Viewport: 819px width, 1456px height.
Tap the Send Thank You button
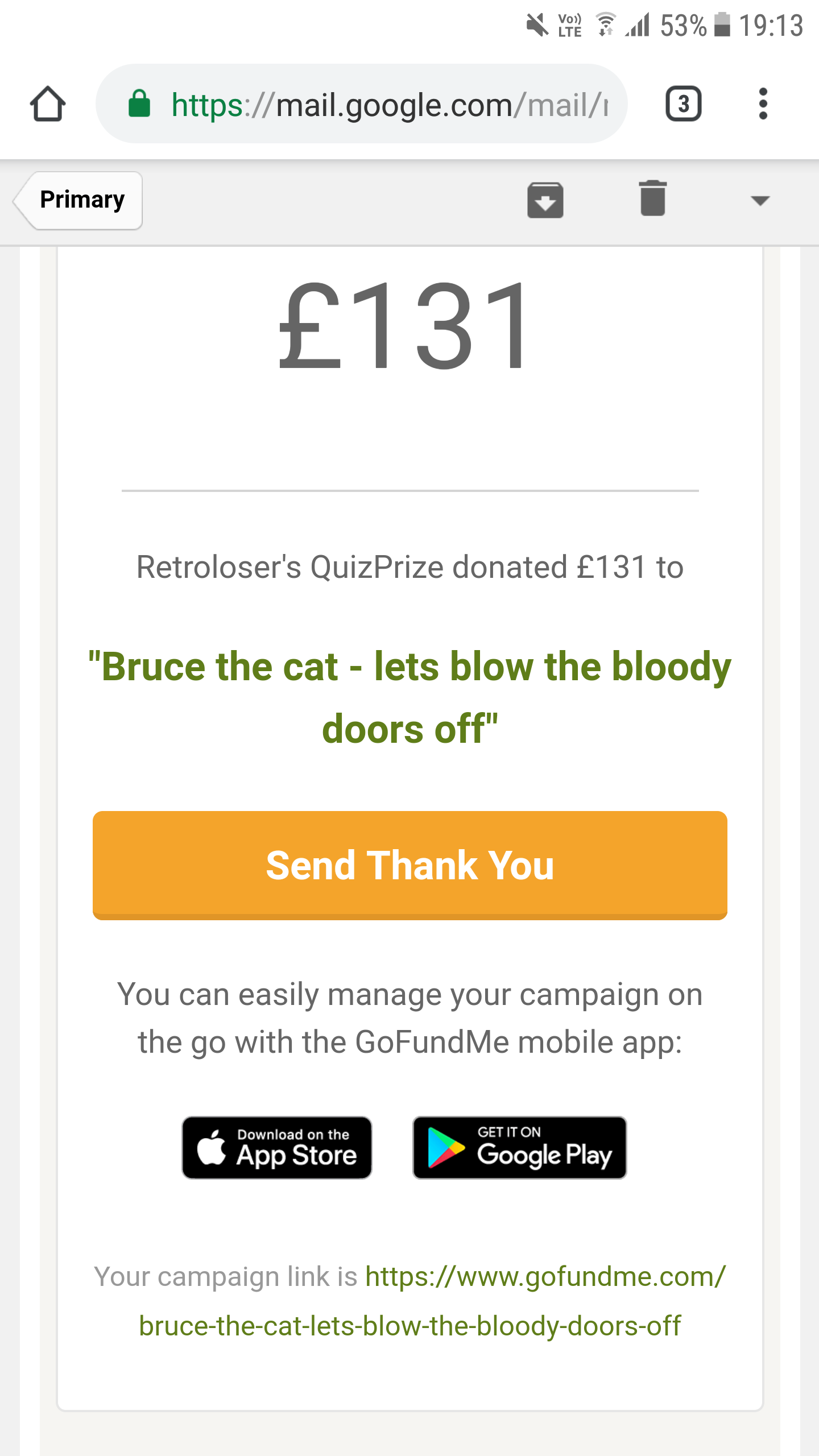410,865
